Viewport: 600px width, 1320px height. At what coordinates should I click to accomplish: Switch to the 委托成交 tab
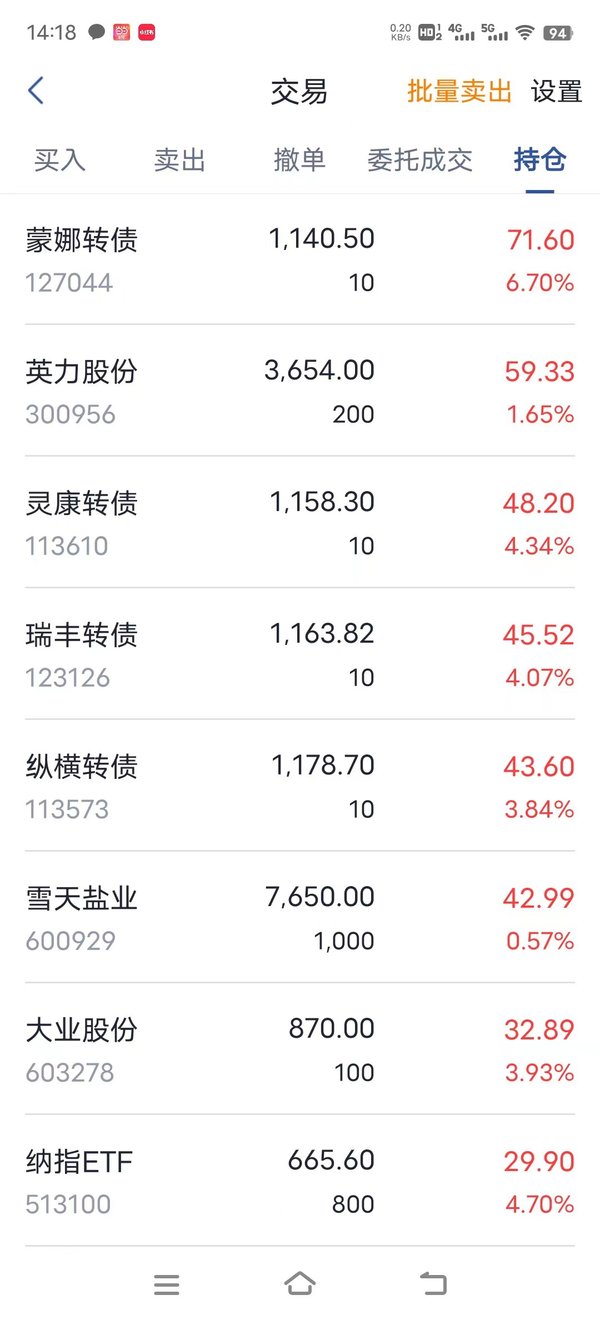420,160
